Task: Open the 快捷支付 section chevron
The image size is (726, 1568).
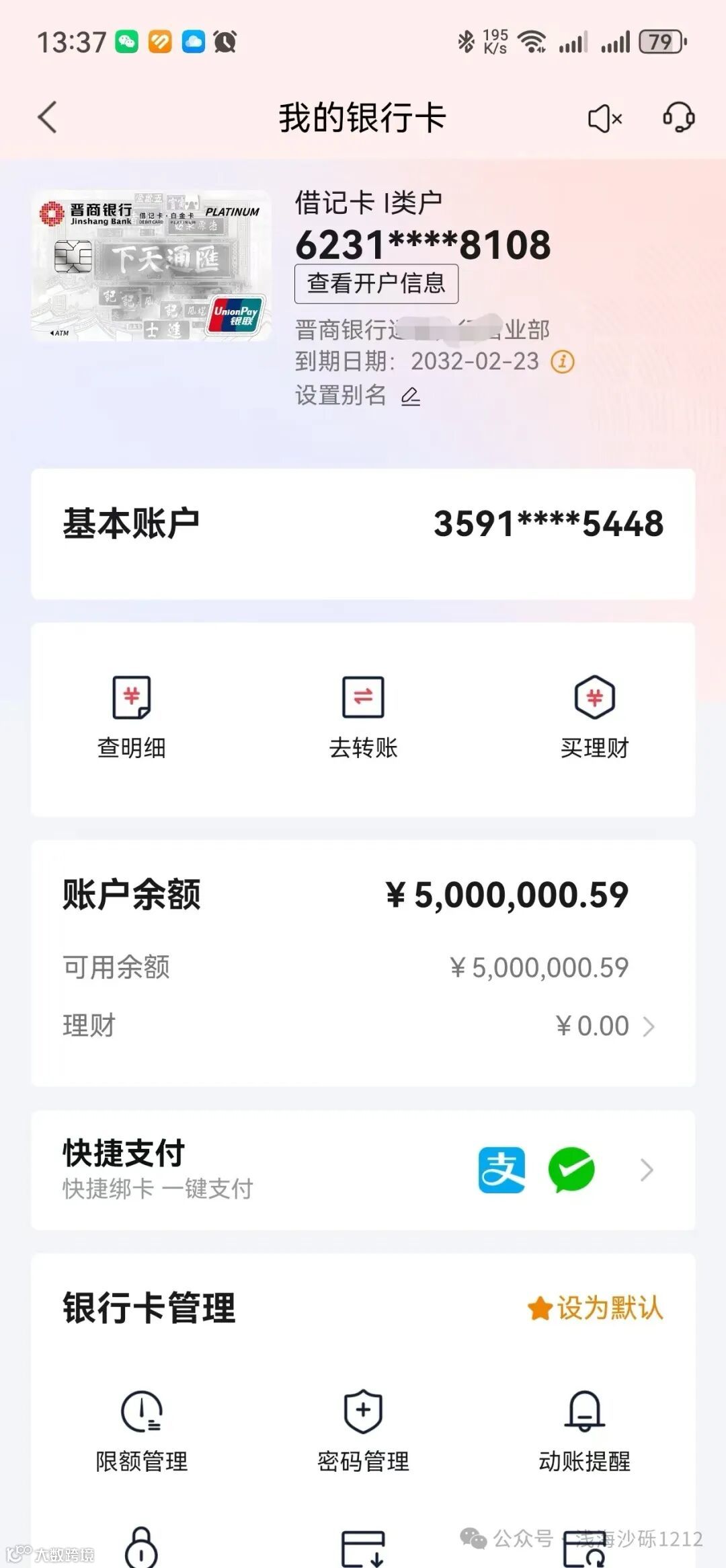Action: pos(646,1169)
